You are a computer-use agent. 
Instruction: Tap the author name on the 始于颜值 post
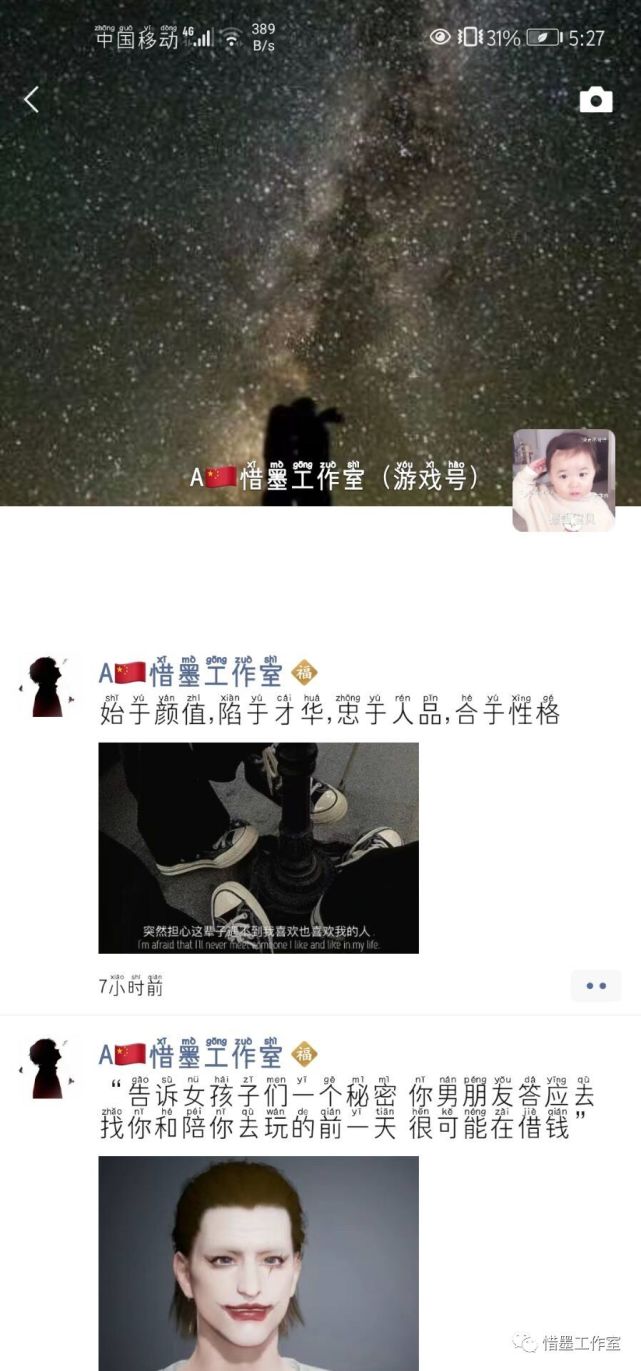190,673
